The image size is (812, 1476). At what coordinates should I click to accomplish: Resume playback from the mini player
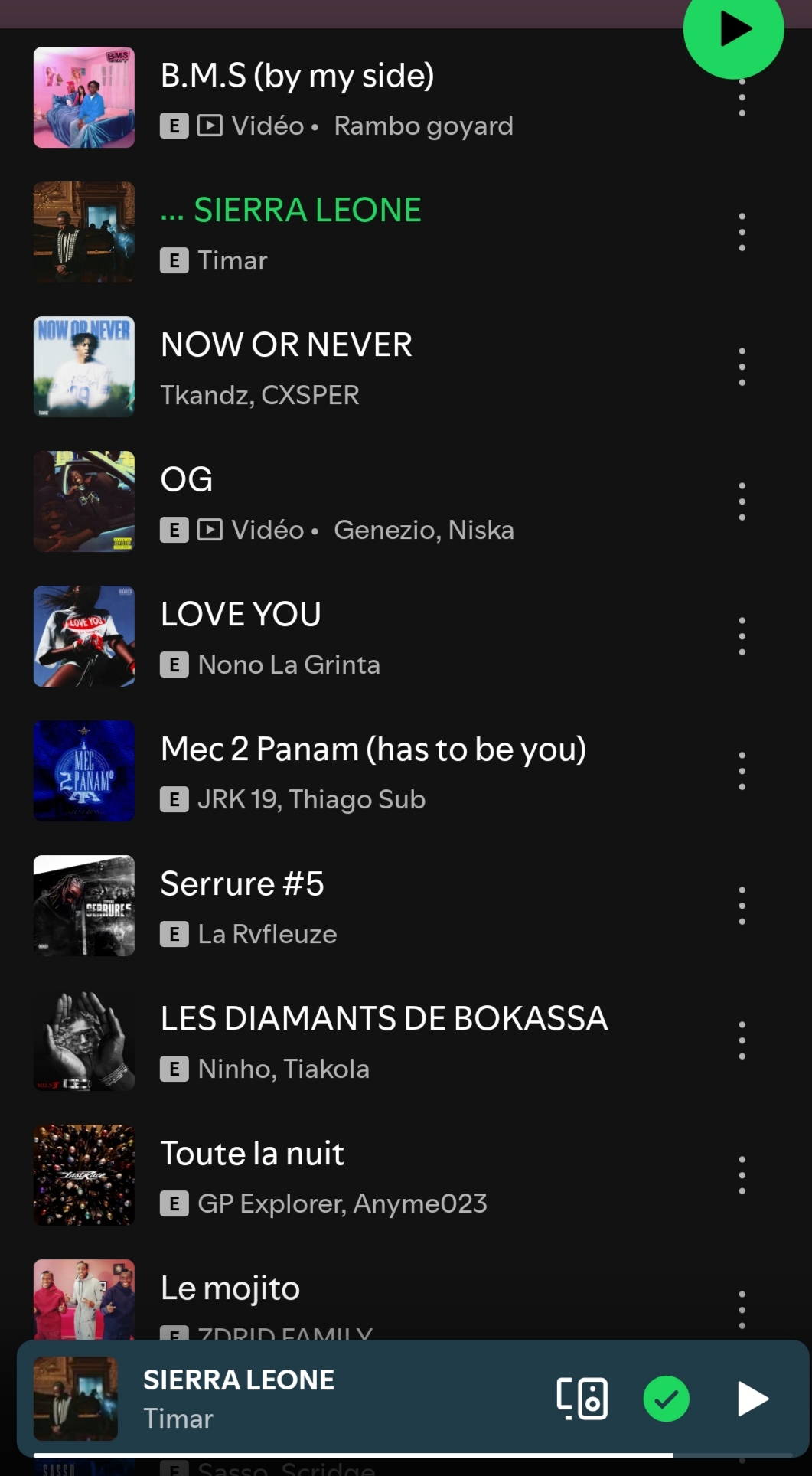point(752,1399)
